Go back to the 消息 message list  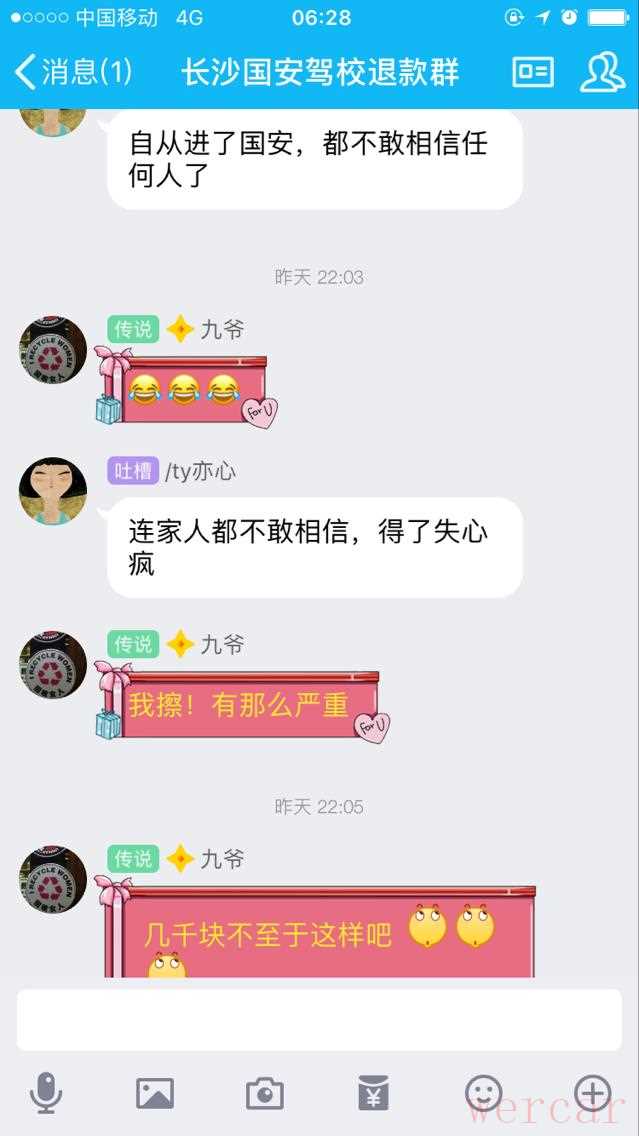click(x=74, y=72)
